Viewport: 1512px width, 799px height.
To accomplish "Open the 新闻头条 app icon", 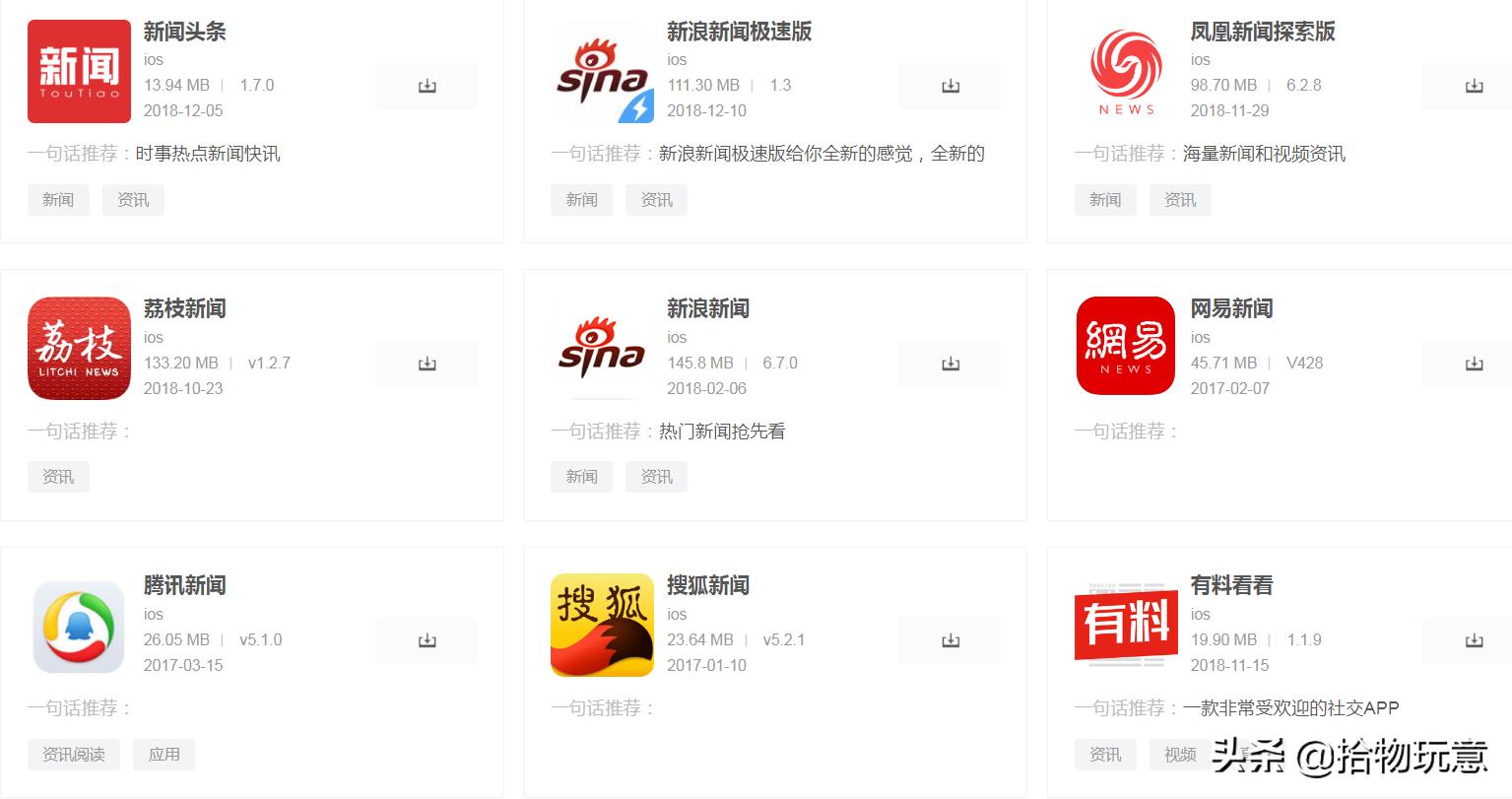I will pos(79,72).
